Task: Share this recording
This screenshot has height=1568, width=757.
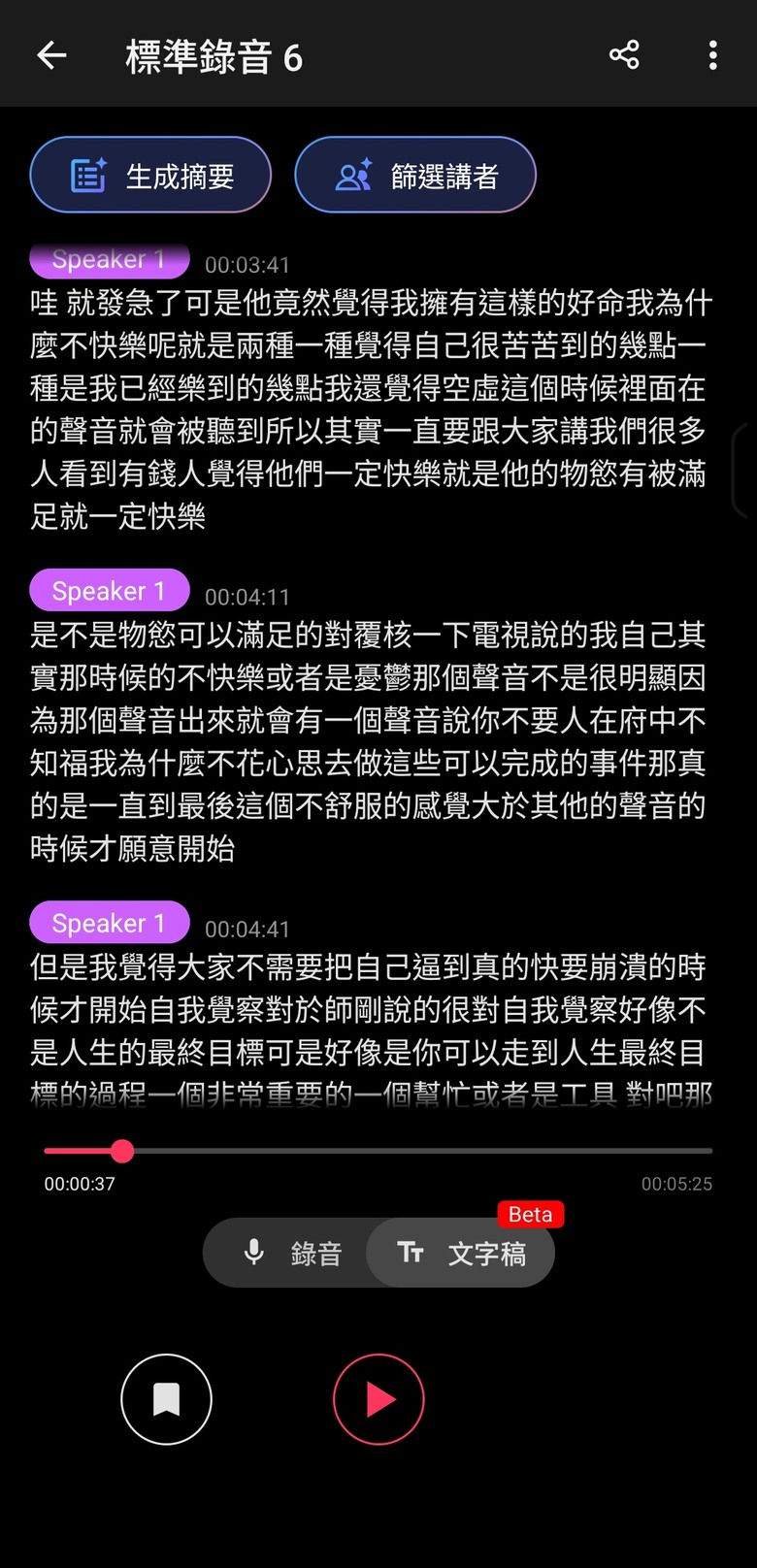Action: 624,55
